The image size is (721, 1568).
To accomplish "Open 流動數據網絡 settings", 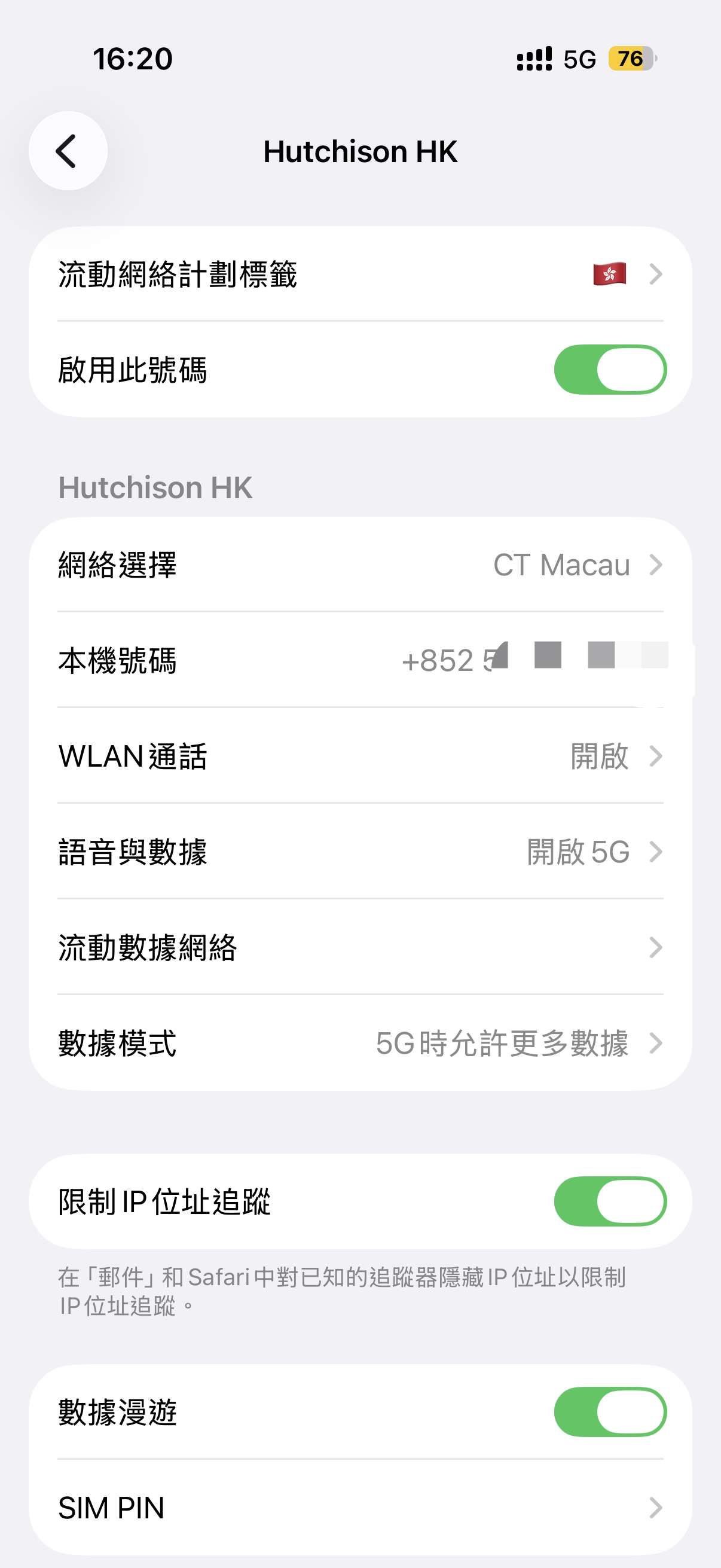I will [x=361, y=947].
